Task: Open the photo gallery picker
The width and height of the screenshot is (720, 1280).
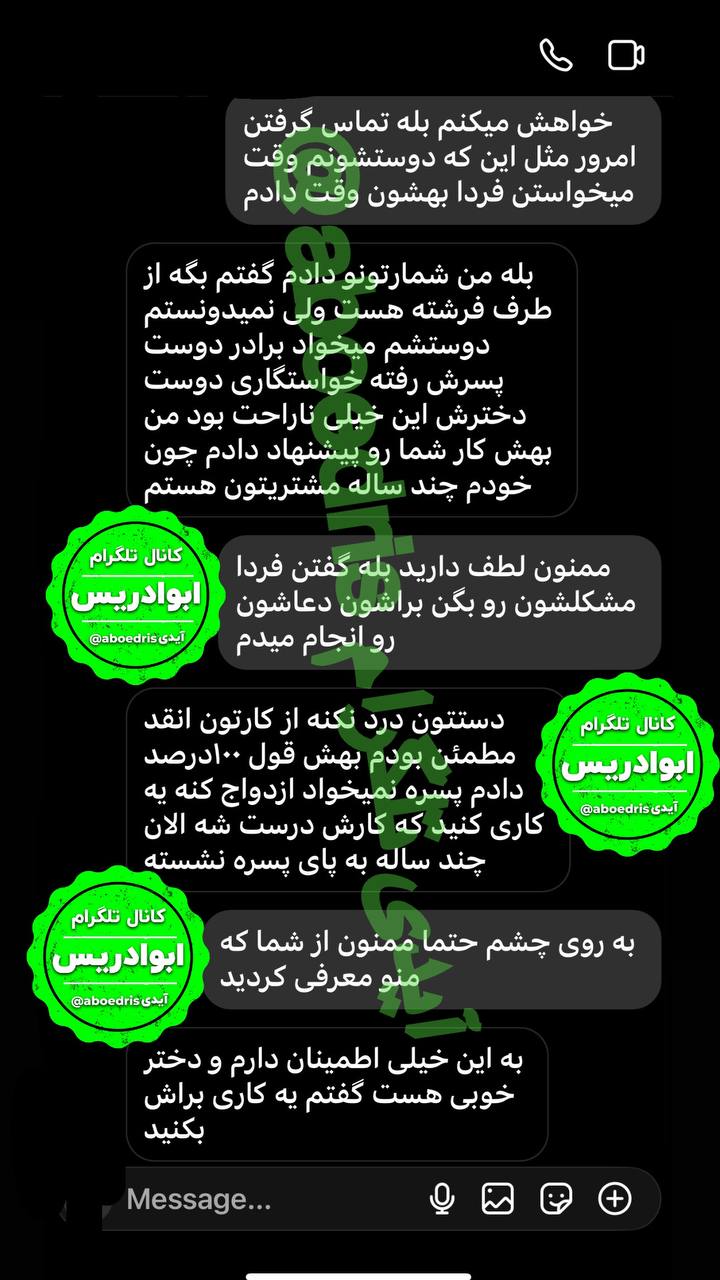Action: pos(498,1198)
